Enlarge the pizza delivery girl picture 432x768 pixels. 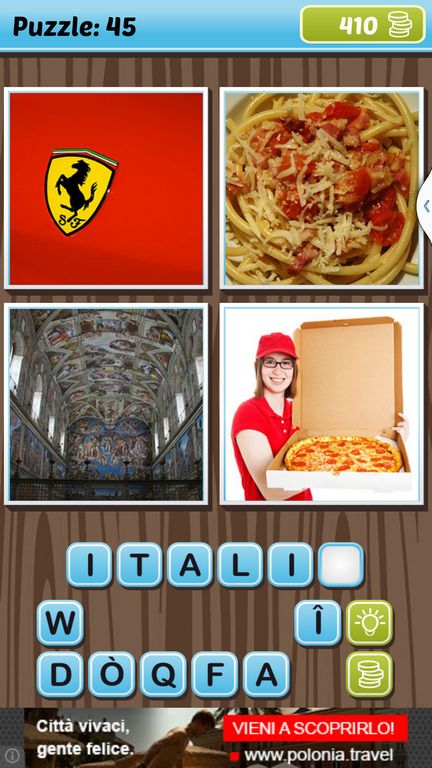point(322,404)
